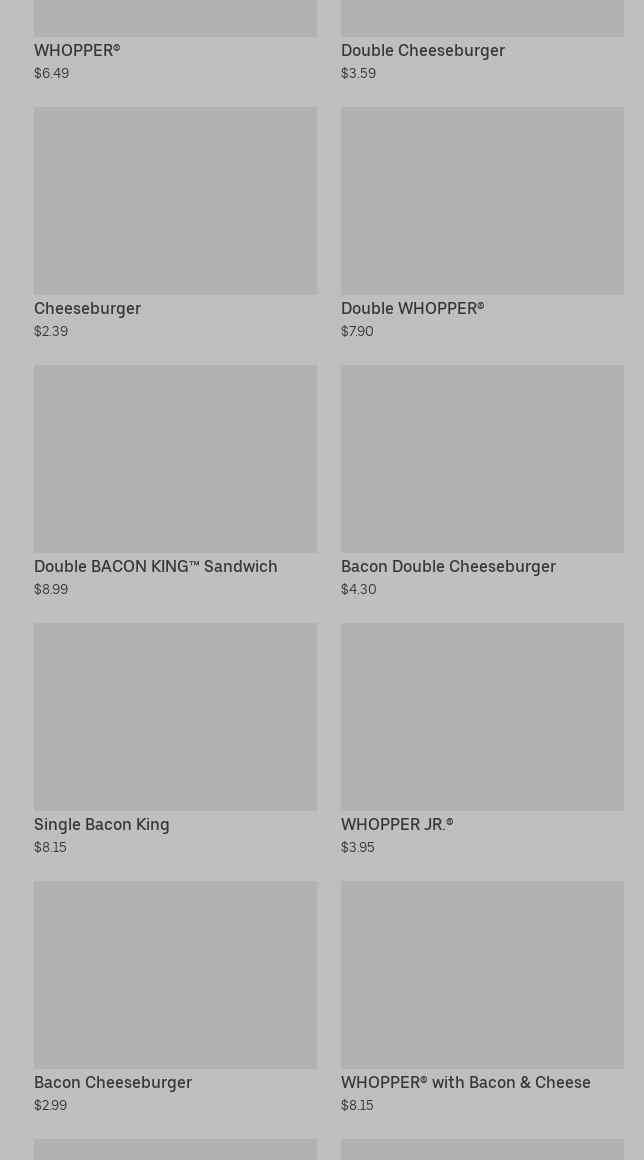Image resolution: width=644 pixels, height=1160 pixels.
Task: Open Double BACON KING™ Sandwich
Action: tap(175, 482)
